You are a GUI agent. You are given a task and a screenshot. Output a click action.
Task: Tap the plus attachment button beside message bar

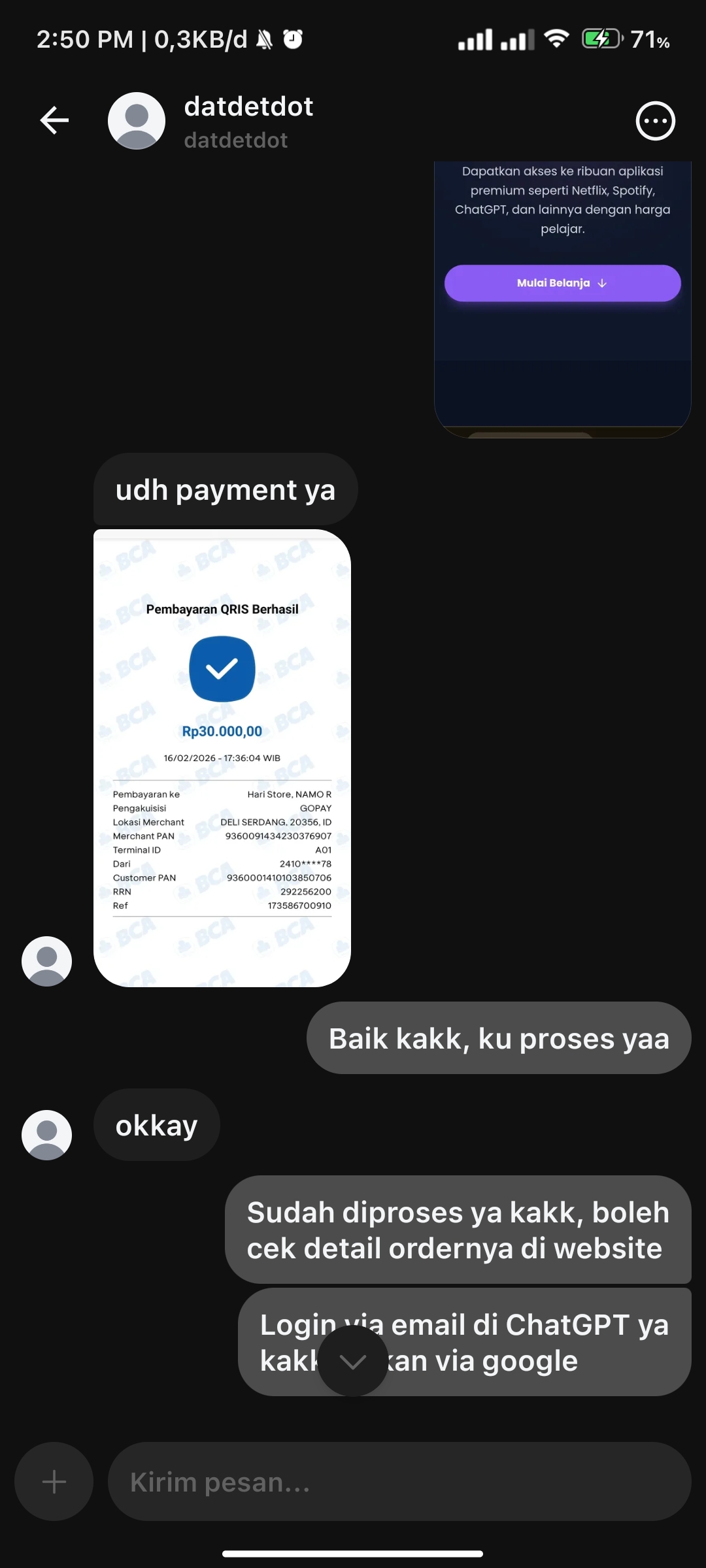[53, 1482]
